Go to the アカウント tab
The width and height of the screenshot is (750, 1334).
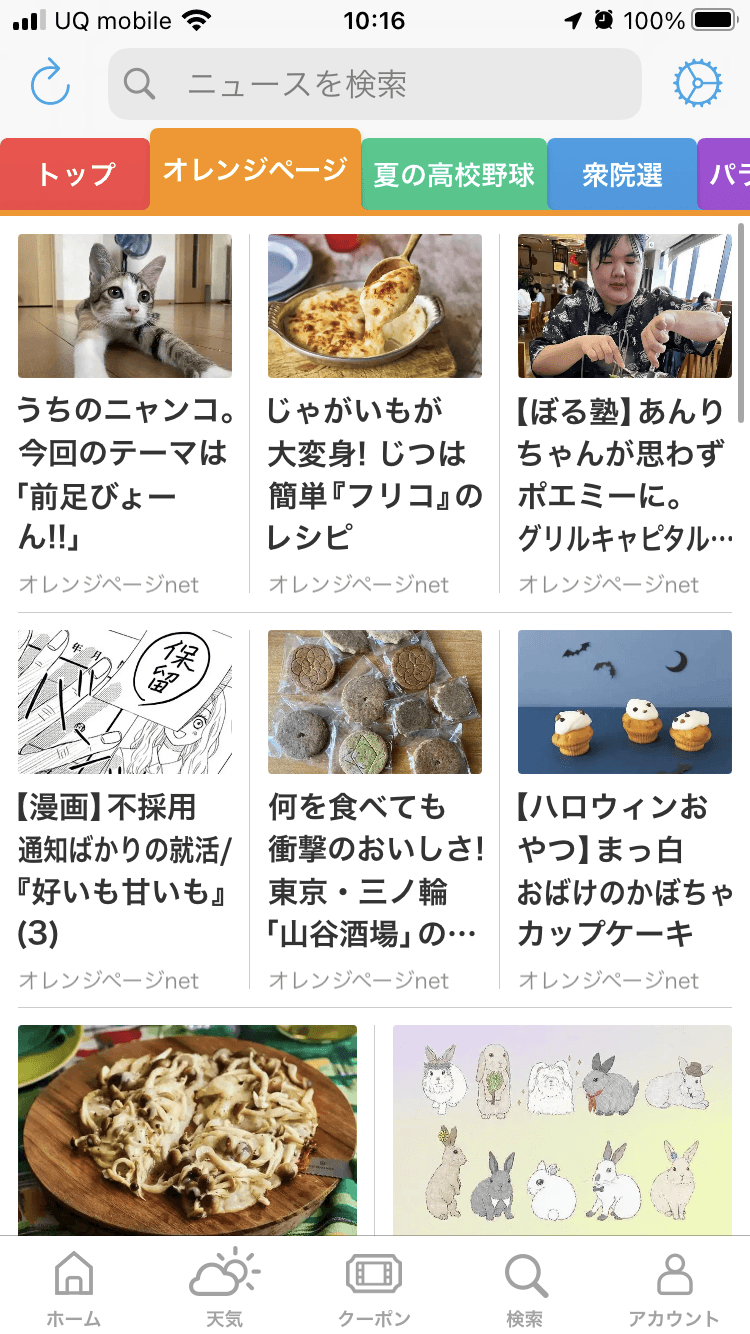click(x=674, y=1288)
